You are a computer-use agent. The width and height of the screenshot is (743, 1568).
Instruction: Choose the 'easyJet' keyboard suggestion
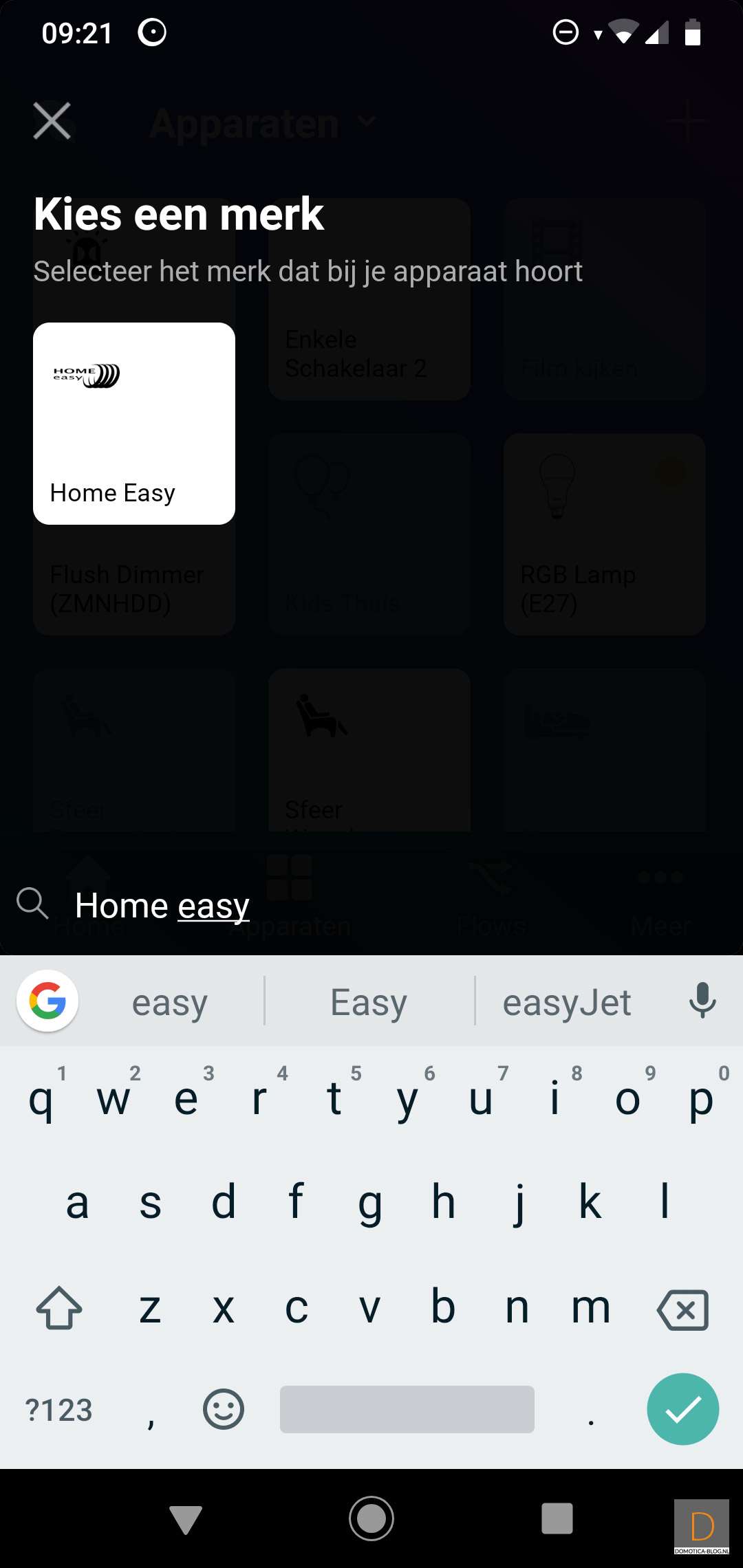coord(566,1002)
